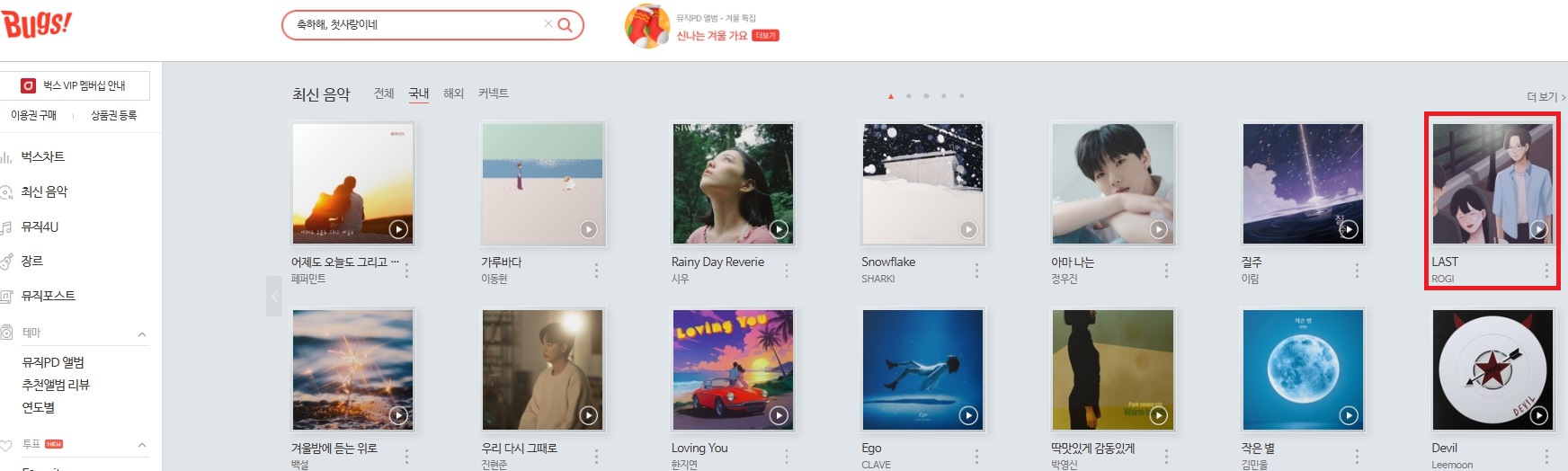Image resolution: width=1568 pixels, height=471 pixels.
Task: Open 뮤직PD 앨범 in the sidebar
Action: pos(53,362)
